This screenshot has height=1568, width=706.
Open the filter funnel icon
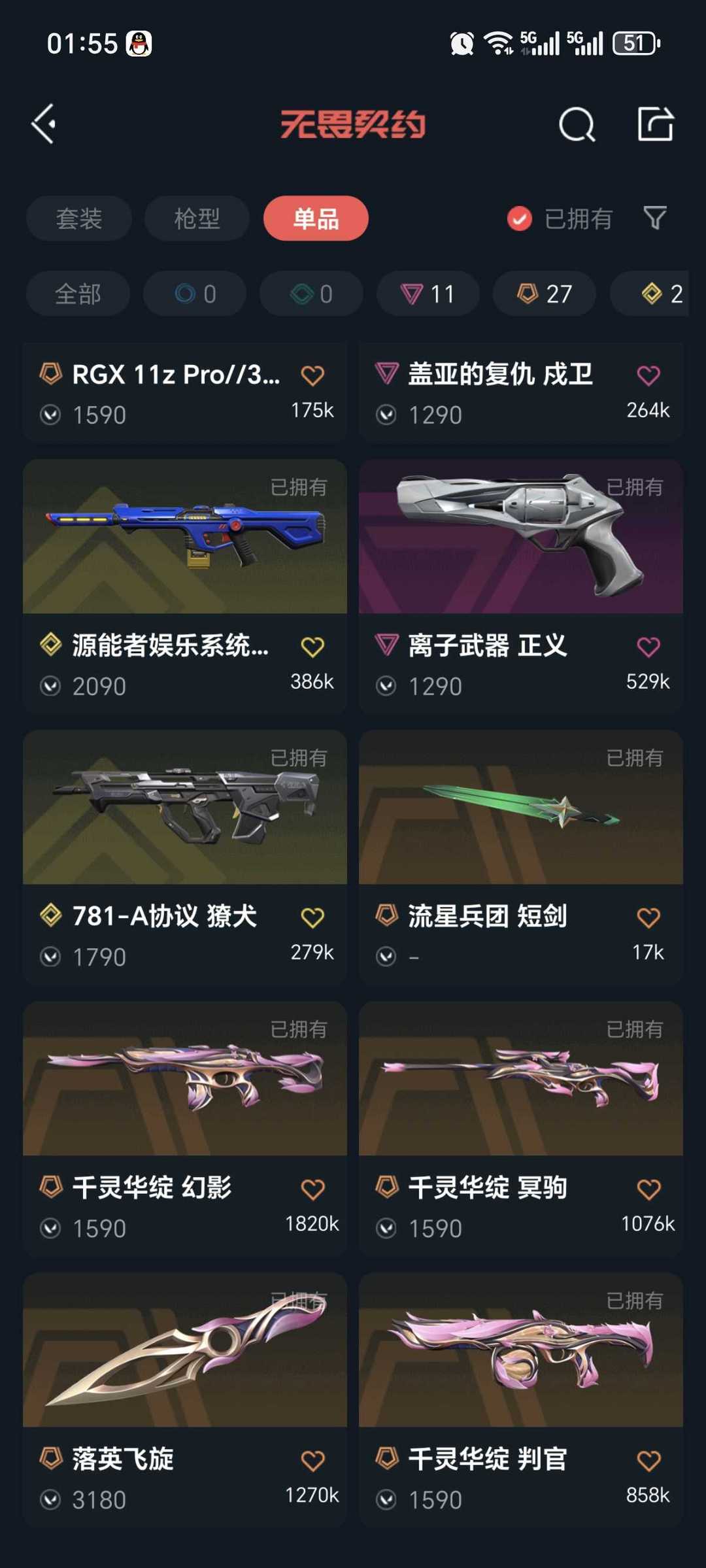654,218
